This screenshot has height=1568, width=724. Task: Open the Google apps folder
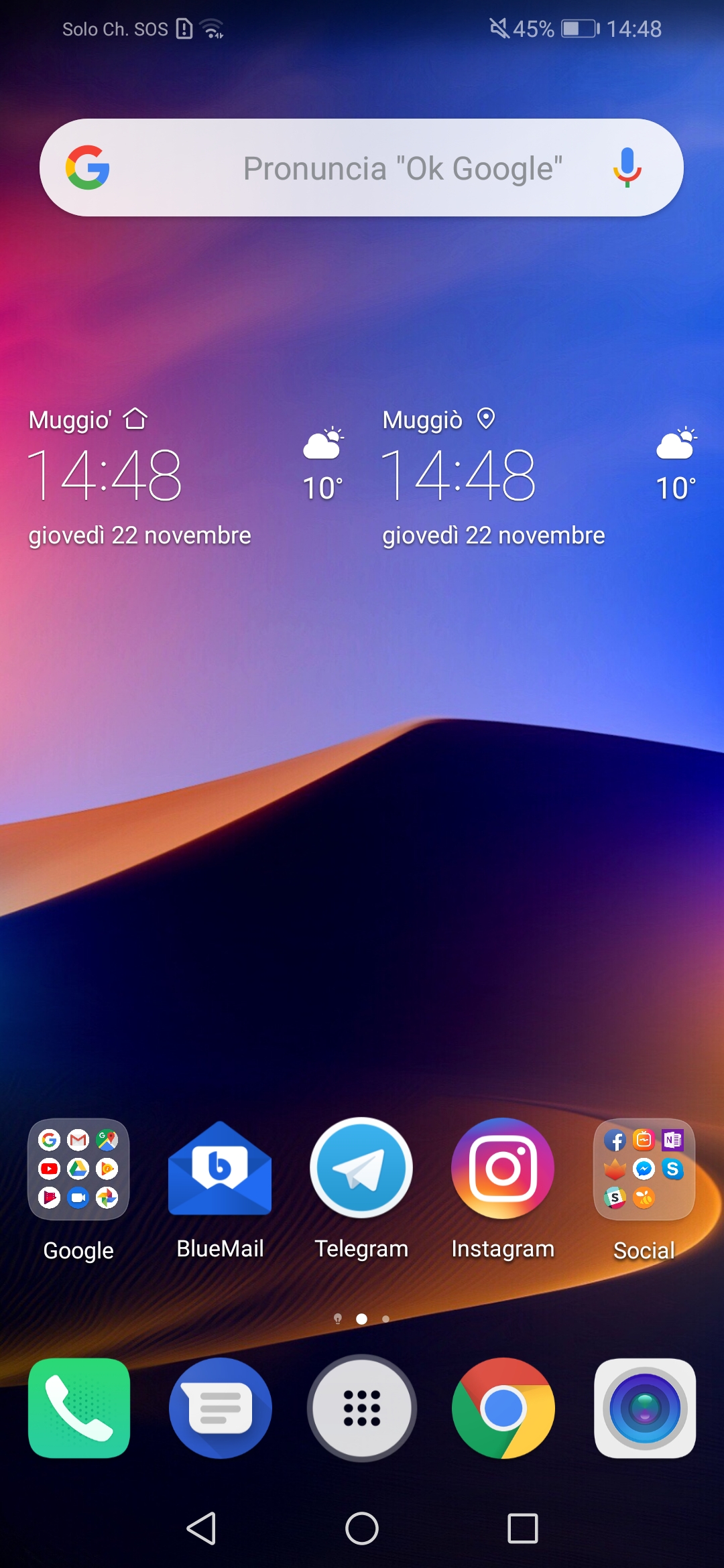pos(78,1169)
